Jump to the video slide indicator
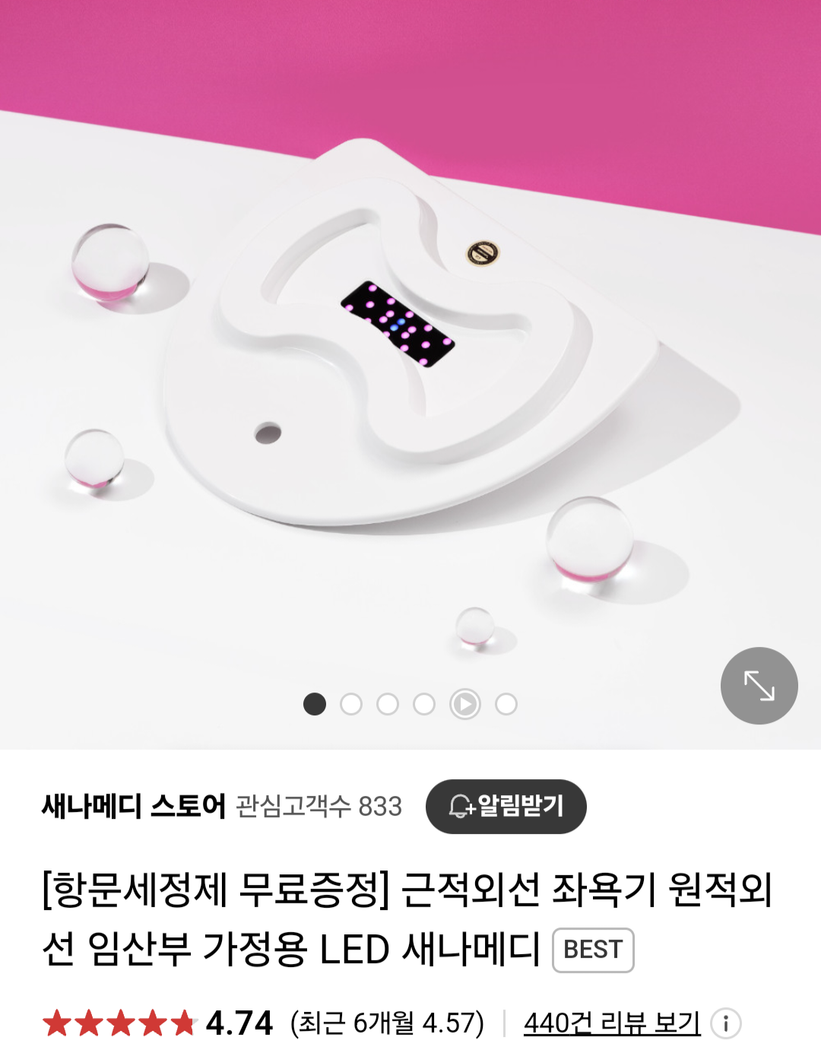Screen dimensions: 821x1040 464,704
